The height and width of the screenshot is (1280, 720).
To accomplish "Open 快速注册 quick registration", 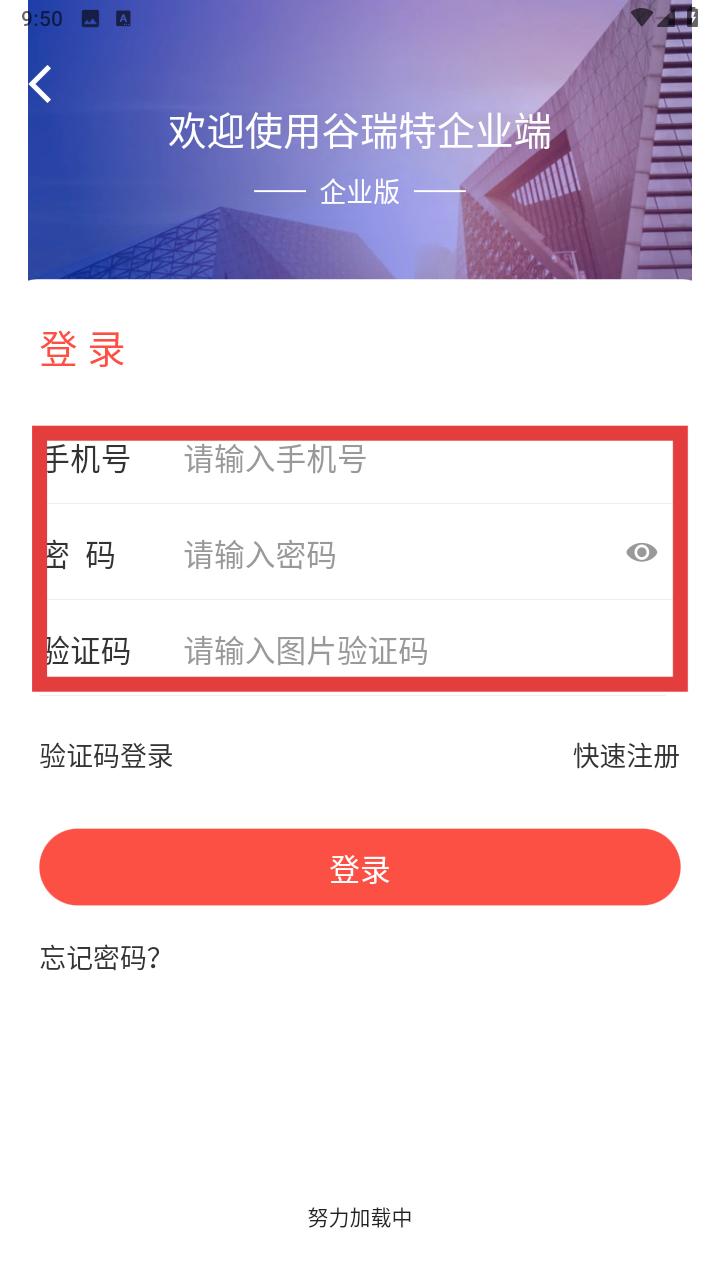I will coord(627,756).
